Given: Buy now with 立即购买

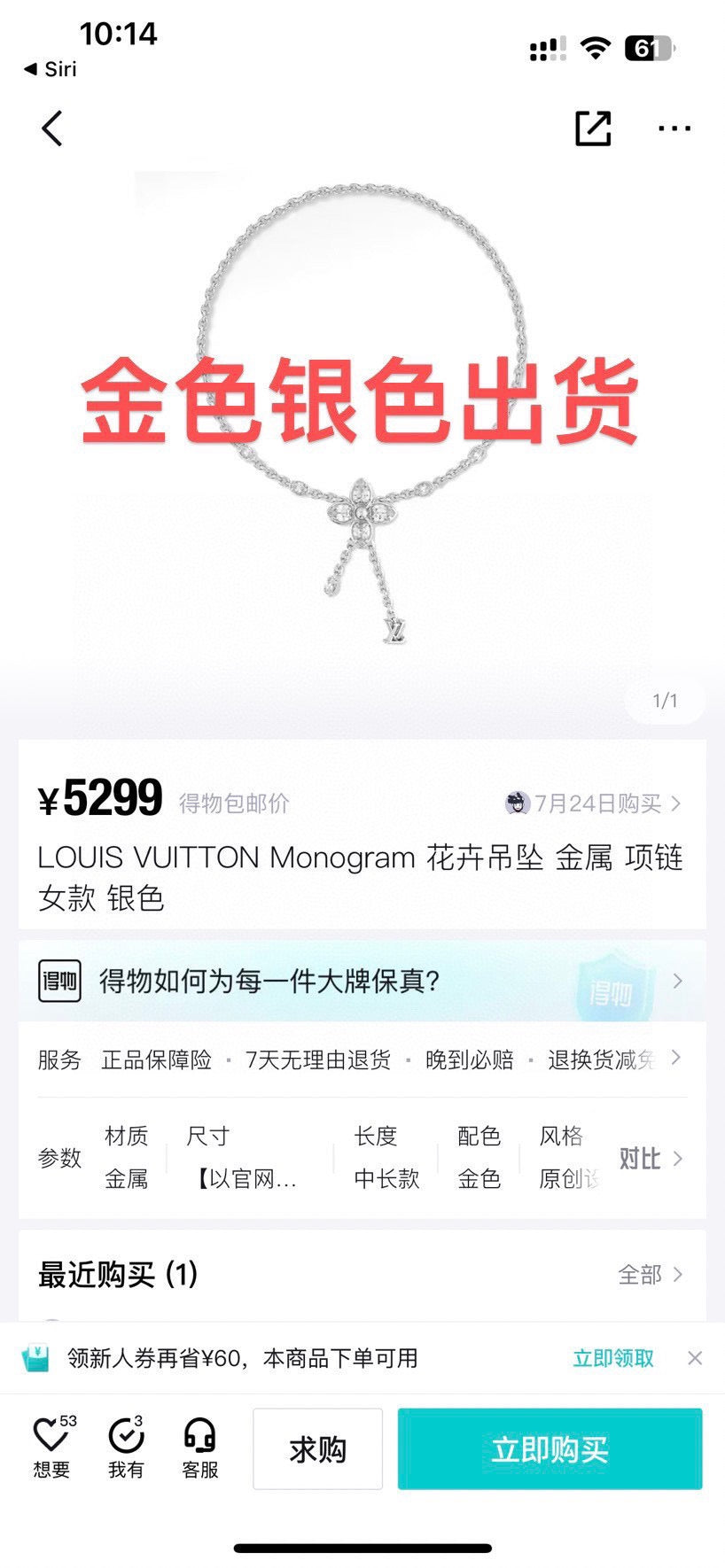Looking at the screenshot, I should point(550,1449).
